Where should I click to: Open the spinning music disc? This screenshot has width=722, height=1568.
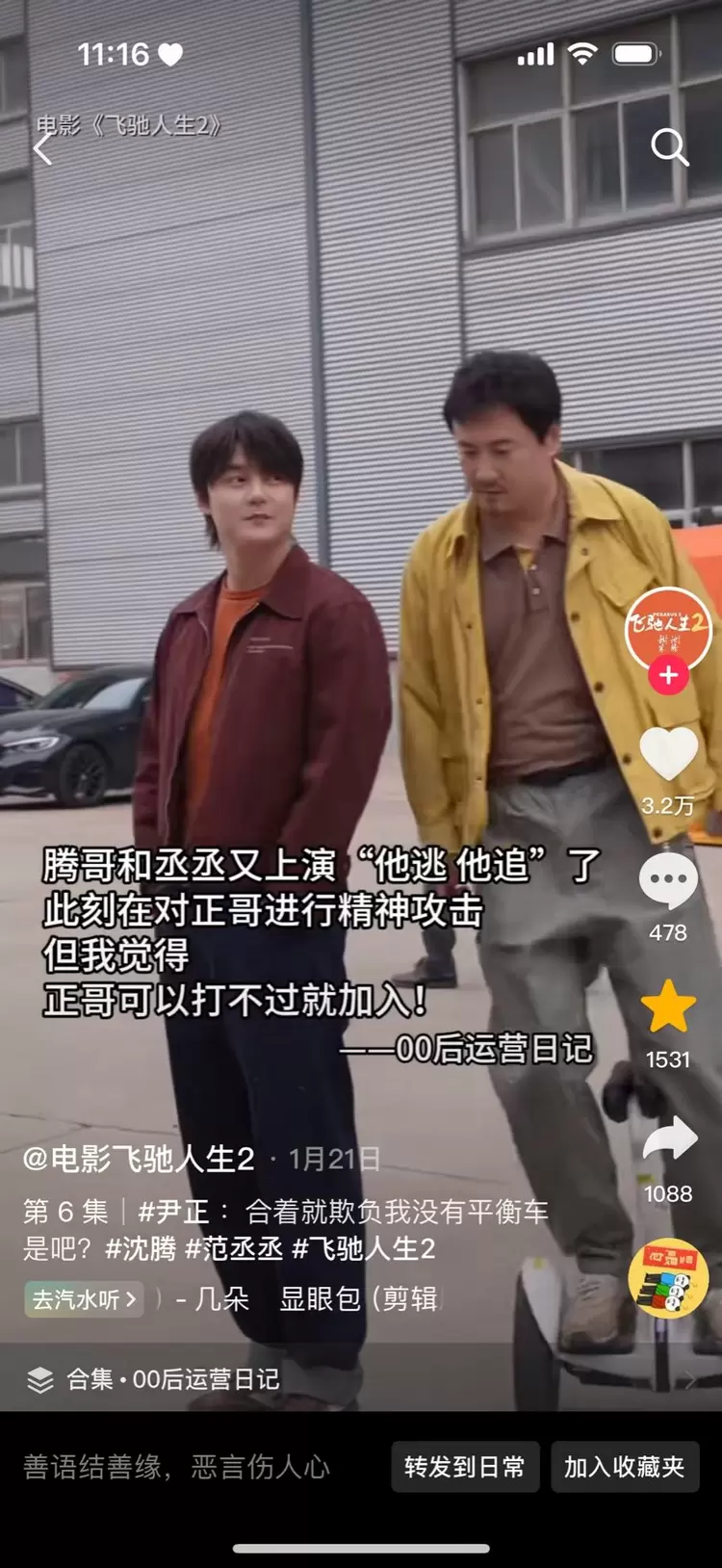[x=668, y=1278]
